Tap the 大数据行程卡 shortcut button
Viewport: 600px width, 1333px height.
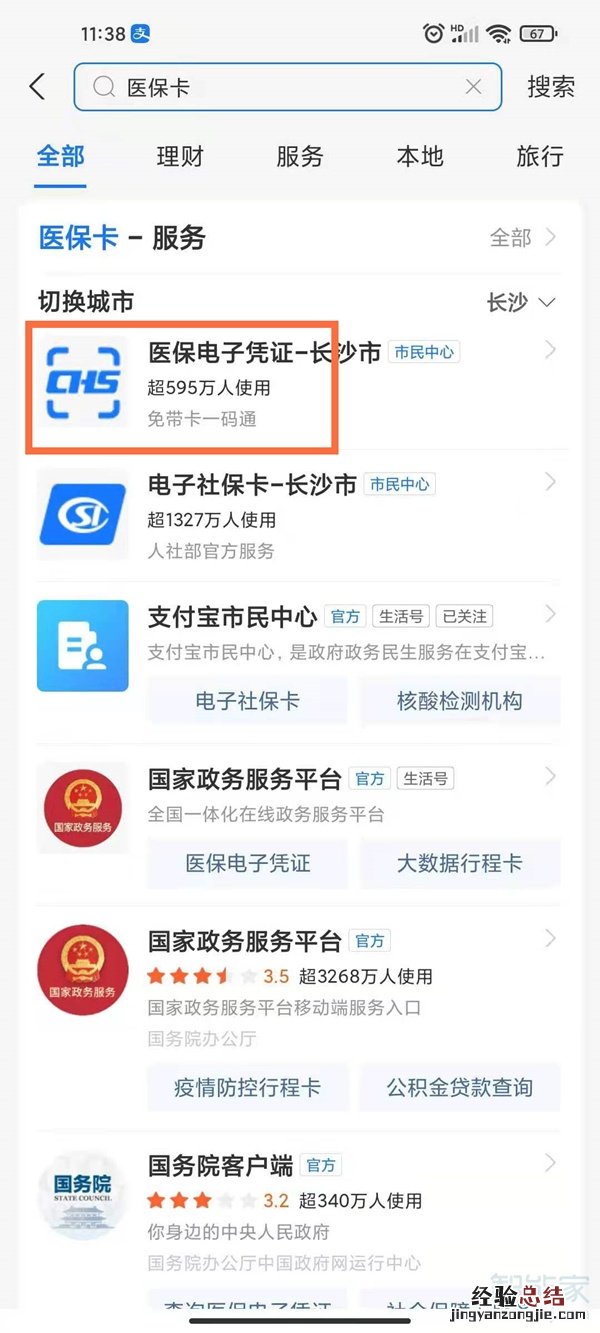click(x=459, y=863)
